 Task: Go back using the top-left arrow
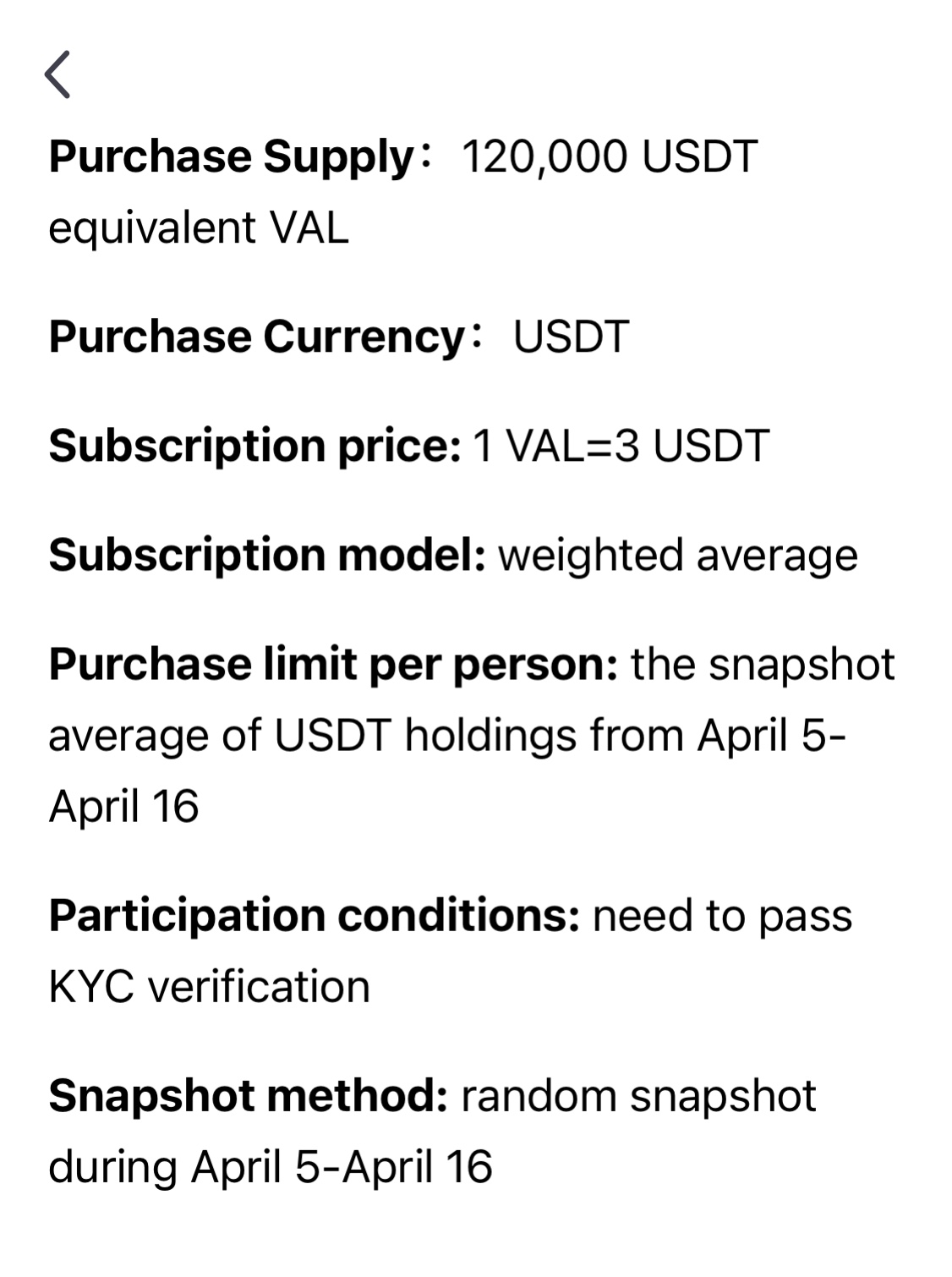[x=57, y=74]
